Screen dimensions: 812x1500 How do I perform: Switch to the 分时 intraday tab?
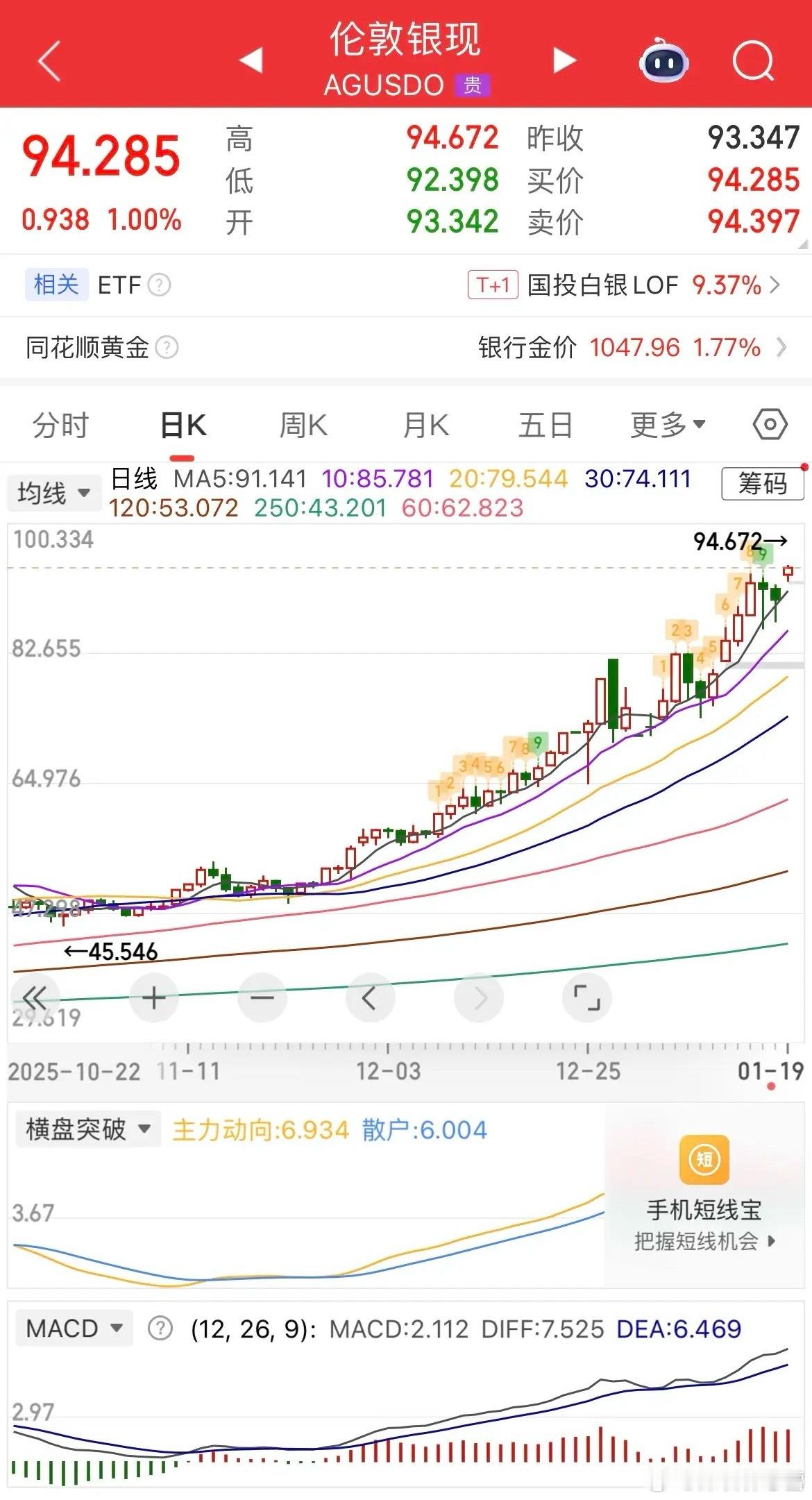click(61, 425)
